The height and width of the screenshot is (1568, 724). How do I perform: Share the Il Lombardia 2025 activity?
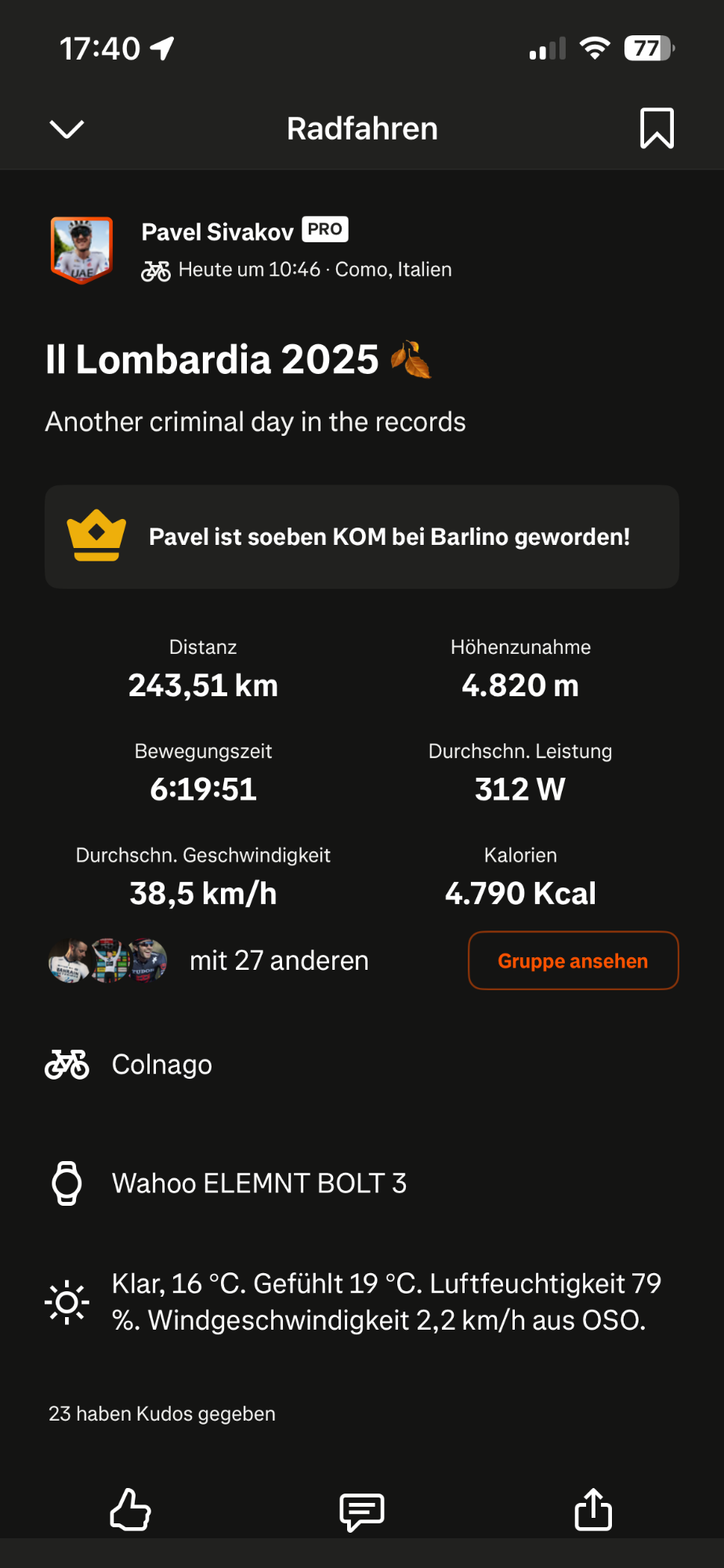[593, 1509]
